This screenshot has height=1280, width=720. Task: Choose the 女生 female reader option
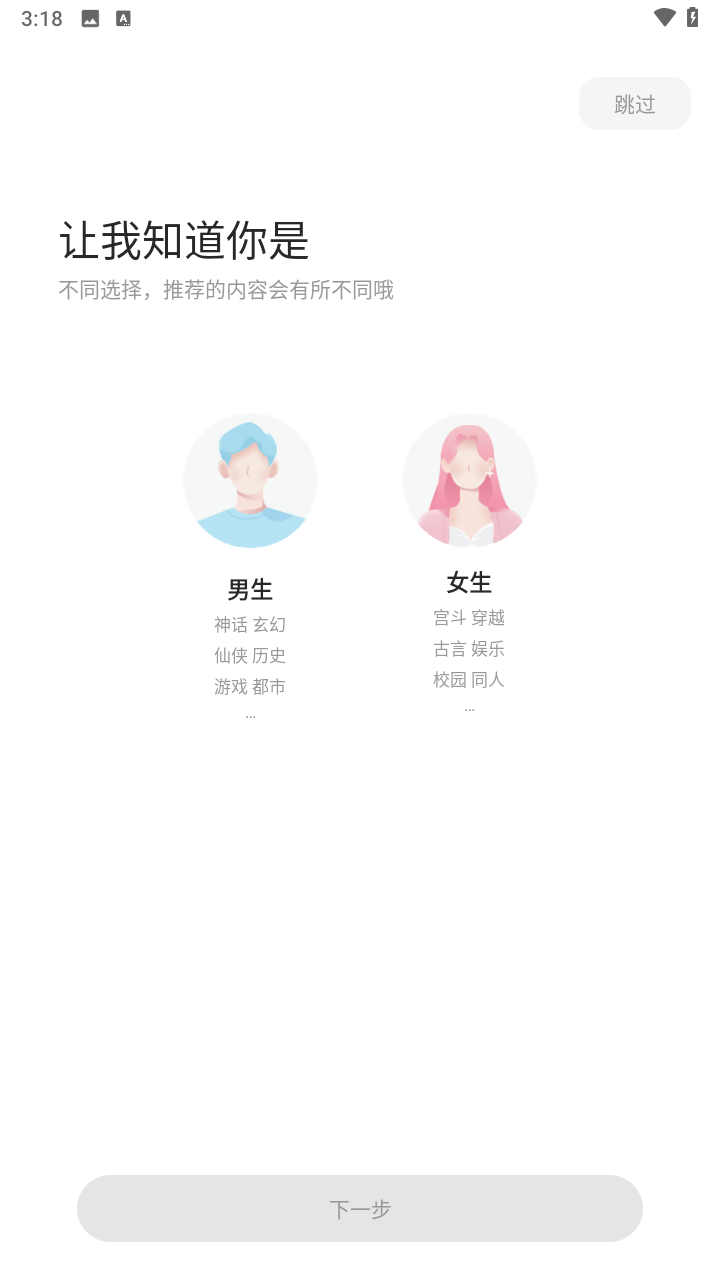(469, 482)
